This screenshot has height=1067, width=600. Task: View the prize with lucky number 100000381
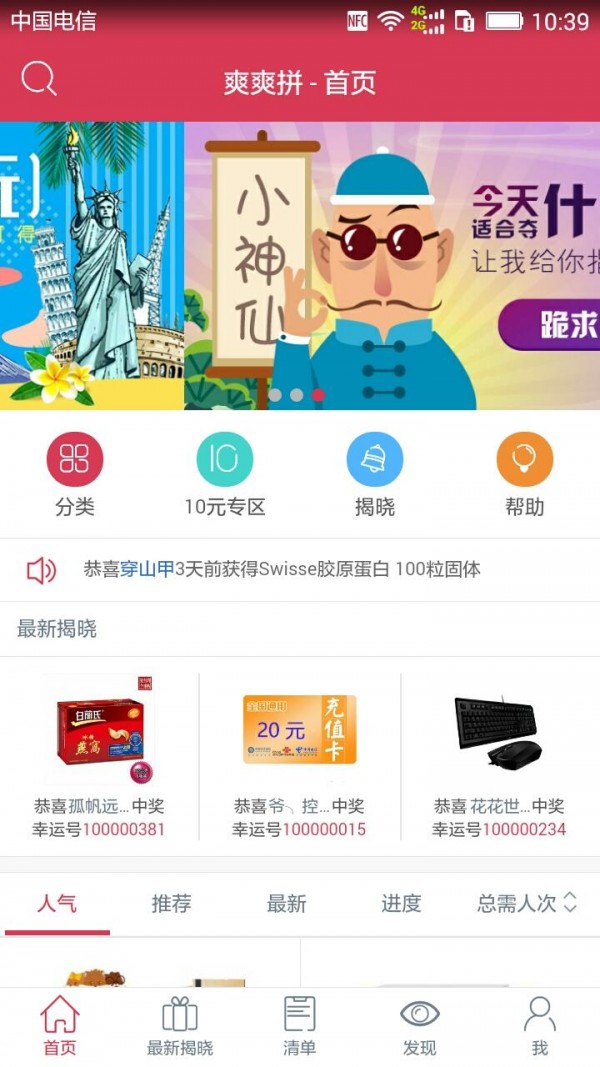[99, 757]
